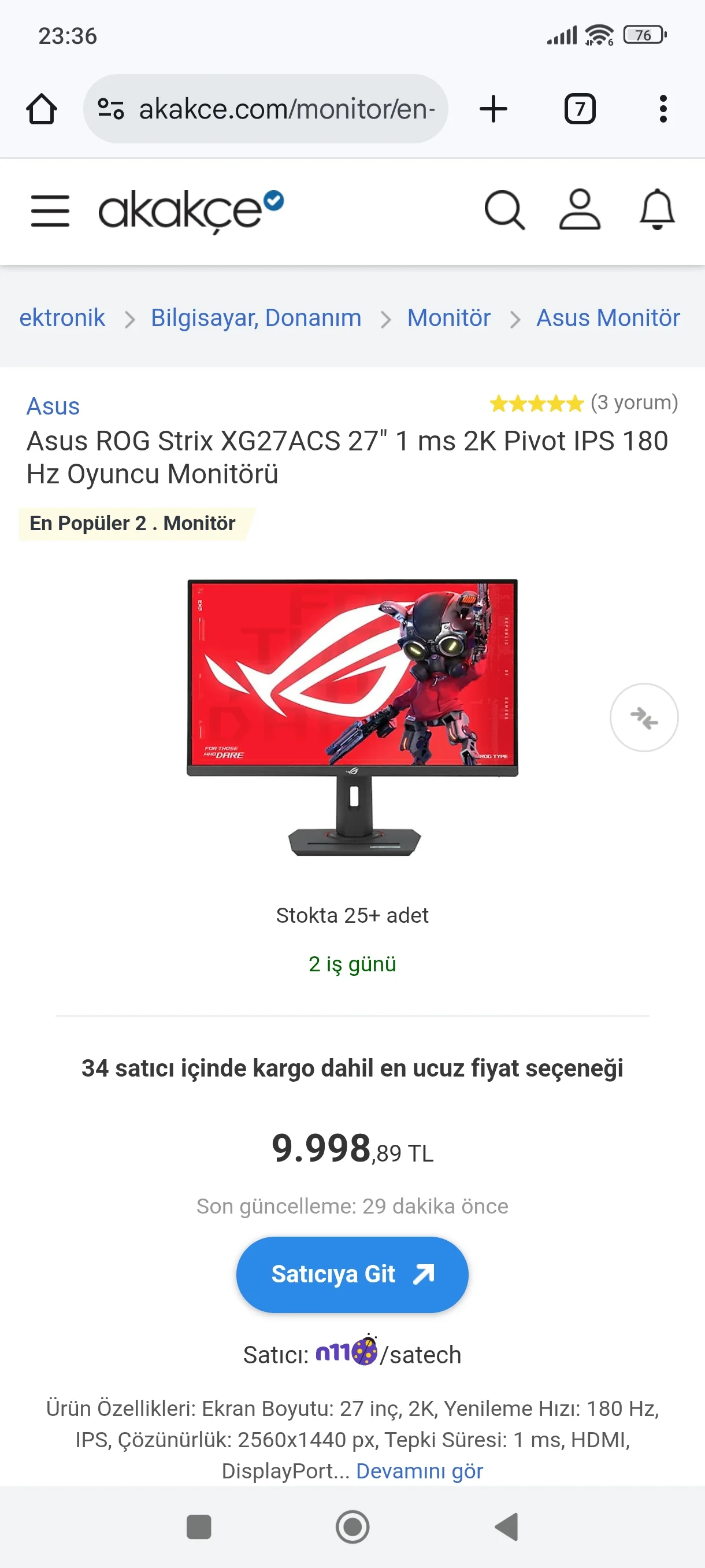The width and height of the screenshot is (705, 1568).
Task: Add this monitor to comparison
Action: (644, 718)
